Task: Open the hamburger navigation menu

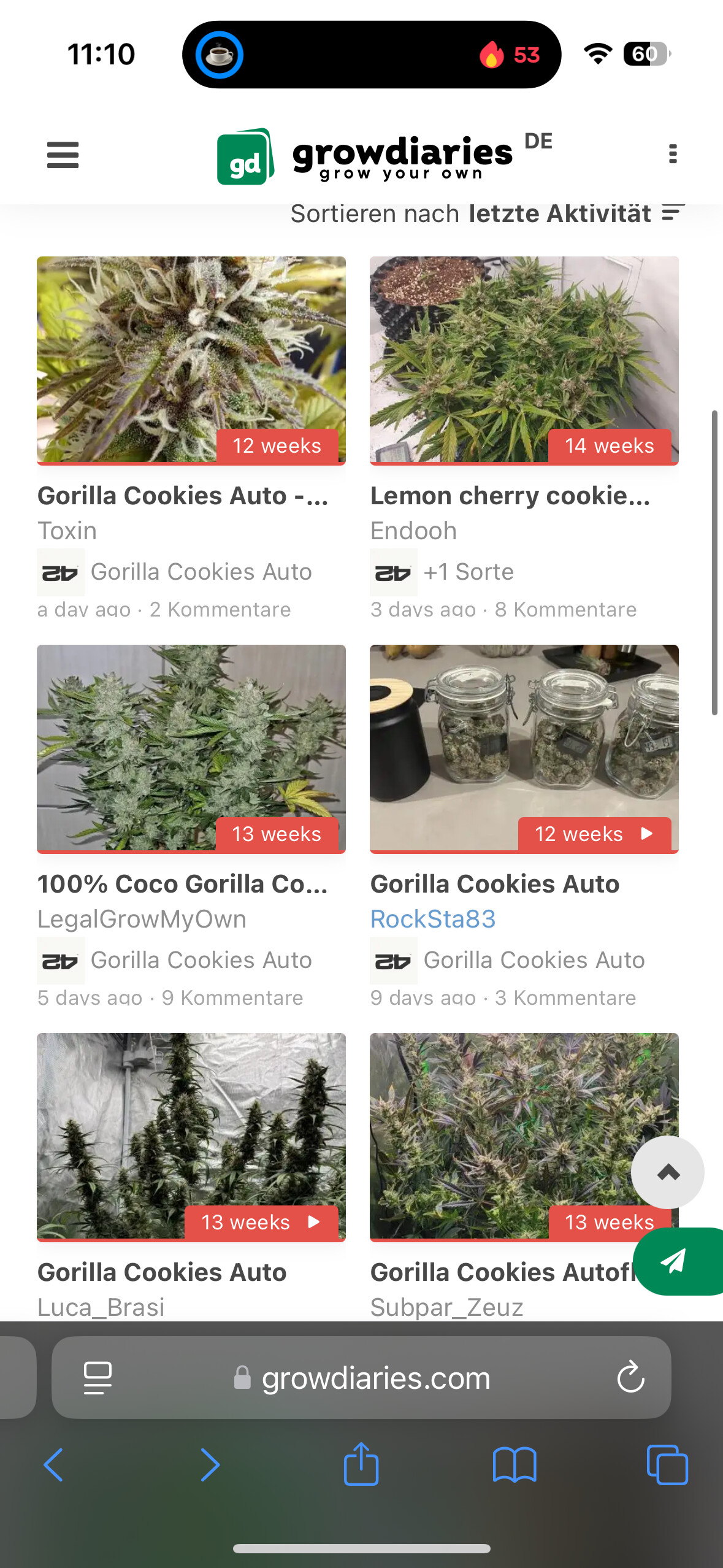Action: tap(63, 155)
